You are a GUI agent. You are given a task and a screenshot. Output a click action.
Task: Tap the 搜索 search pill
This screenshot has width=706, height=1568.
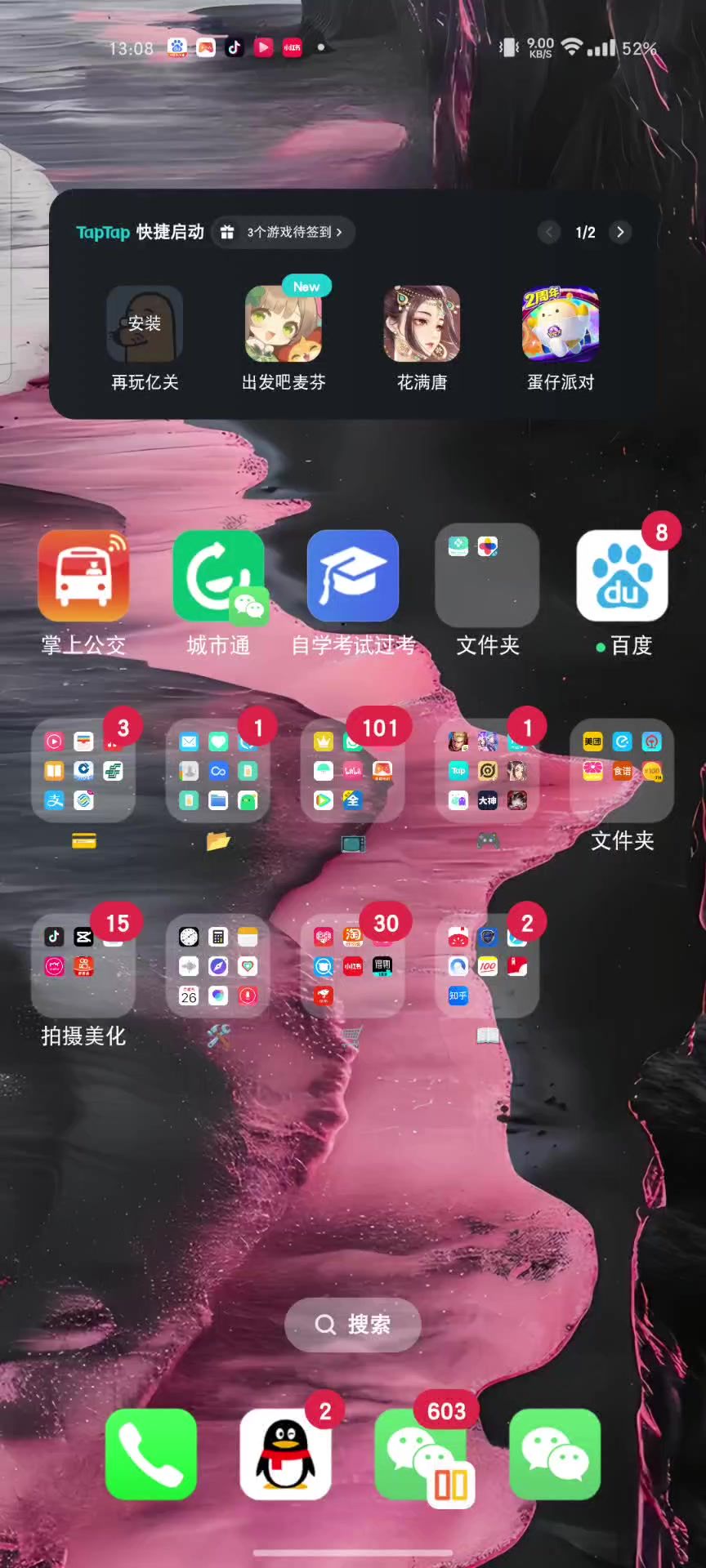click(353, 1324)
